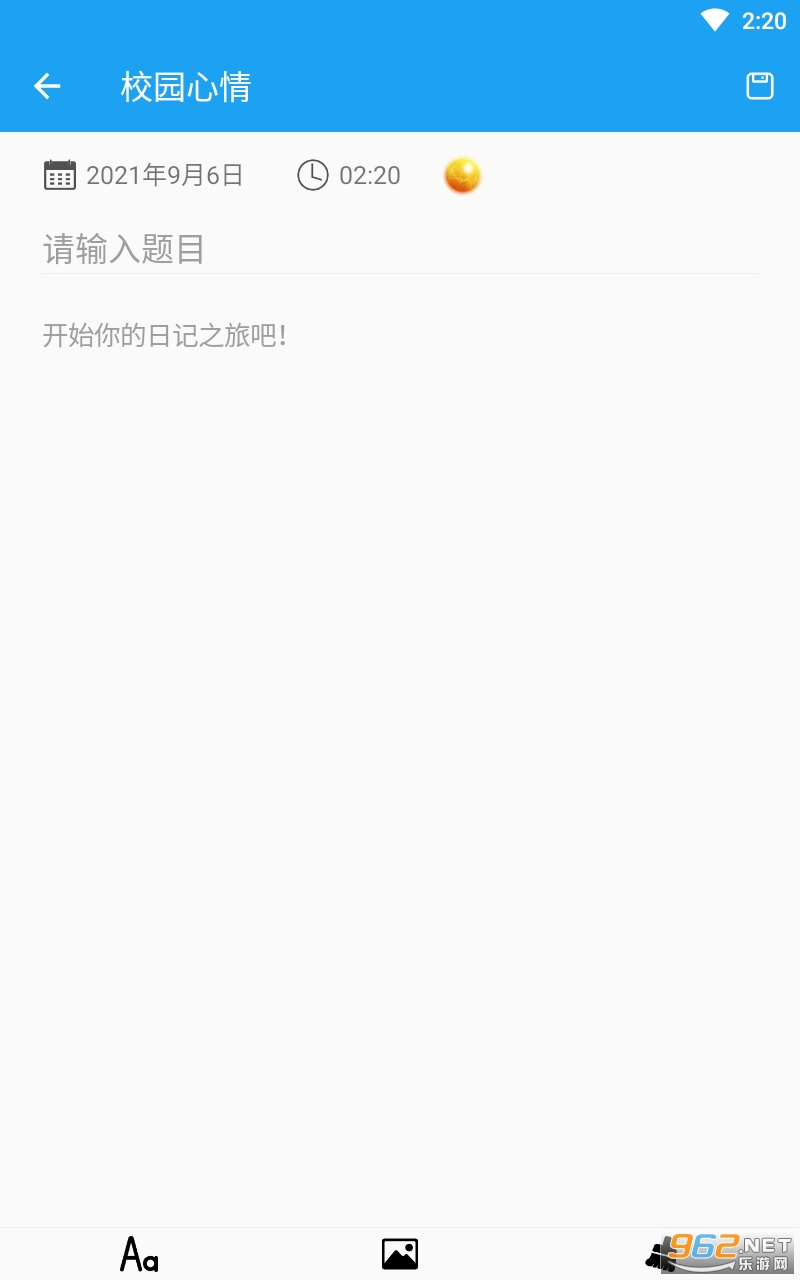Go back from 校园心情 diary editor

click(x=47, y=87)
